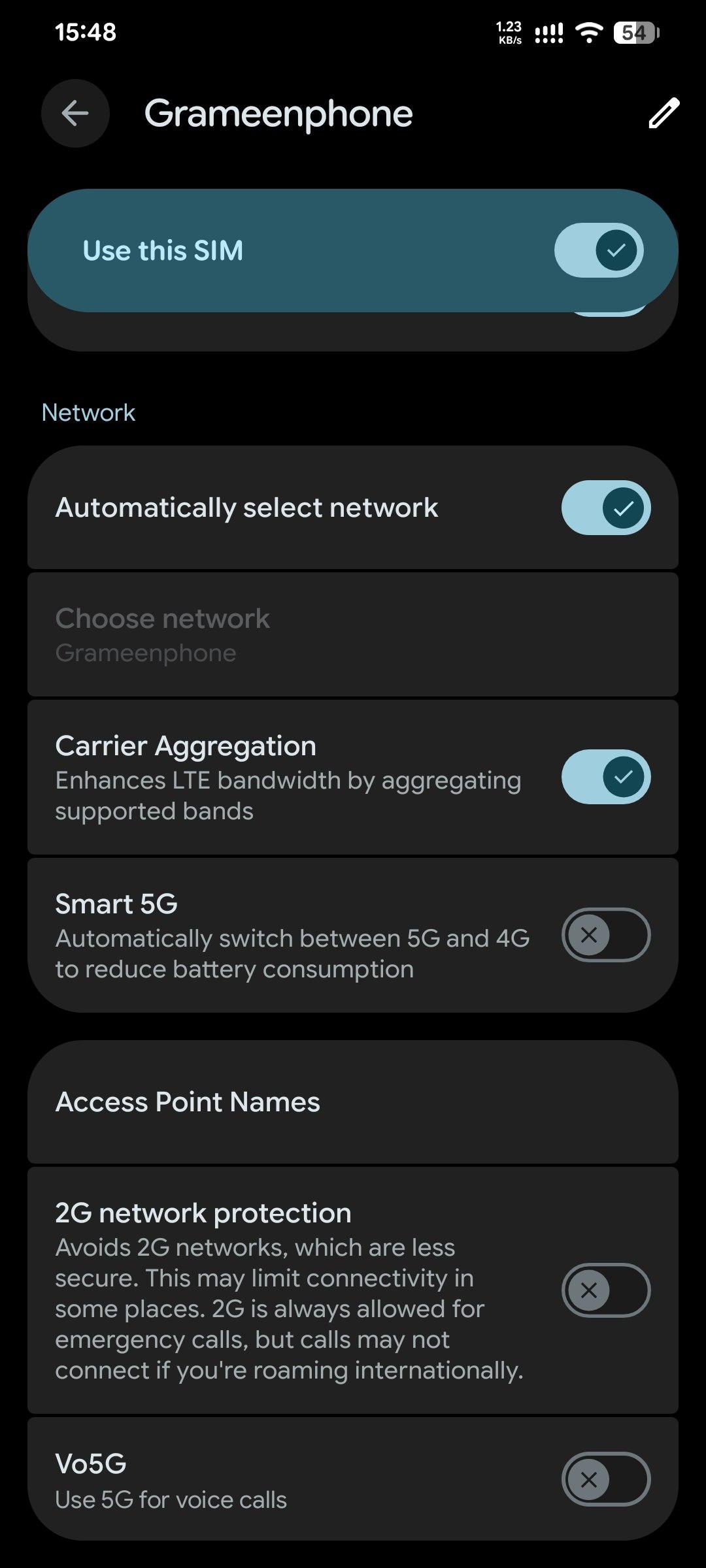Turn on 2G network protection
The width and height of the screenshot is (706, 1568).
pos(605,1290)
